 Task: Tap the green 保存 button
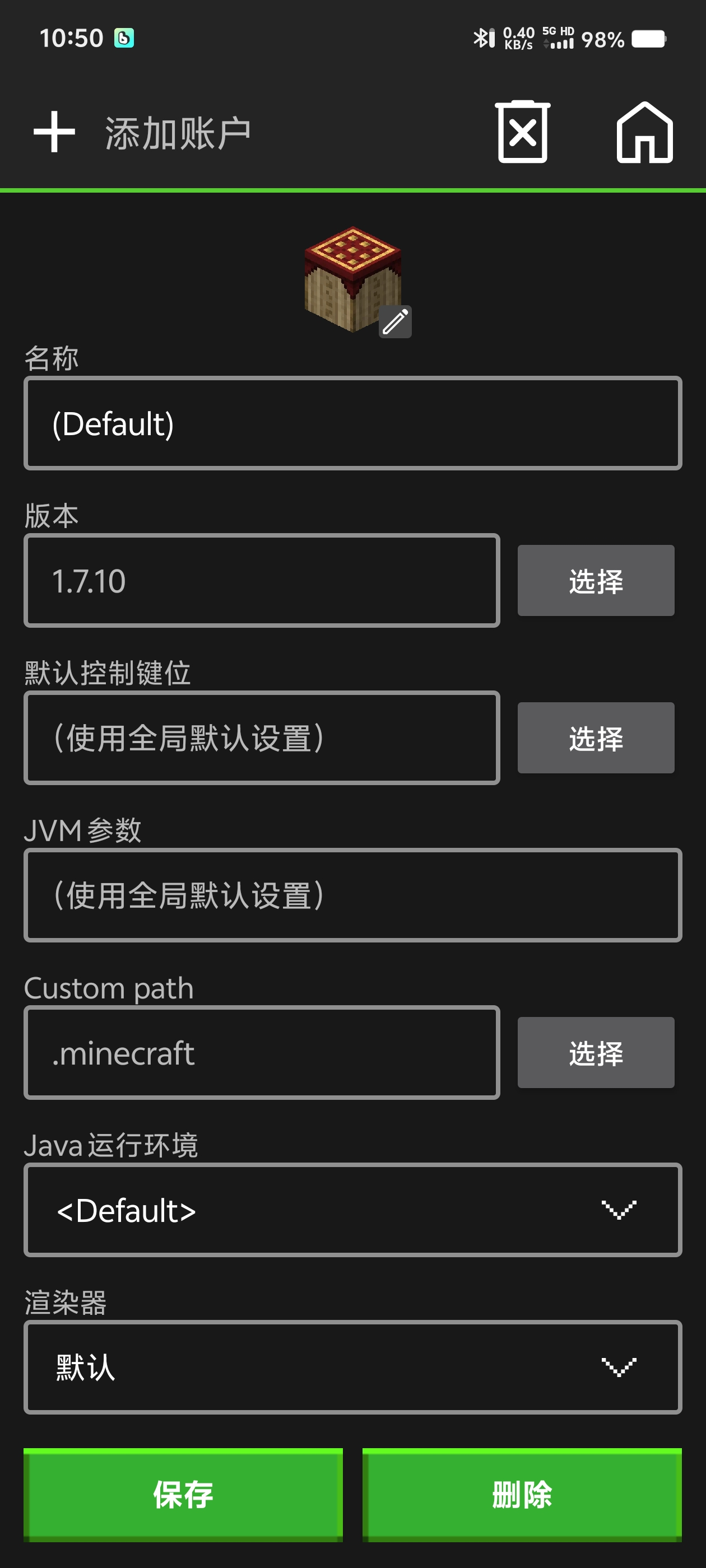pyautogui.click(x=183, y=1494)
